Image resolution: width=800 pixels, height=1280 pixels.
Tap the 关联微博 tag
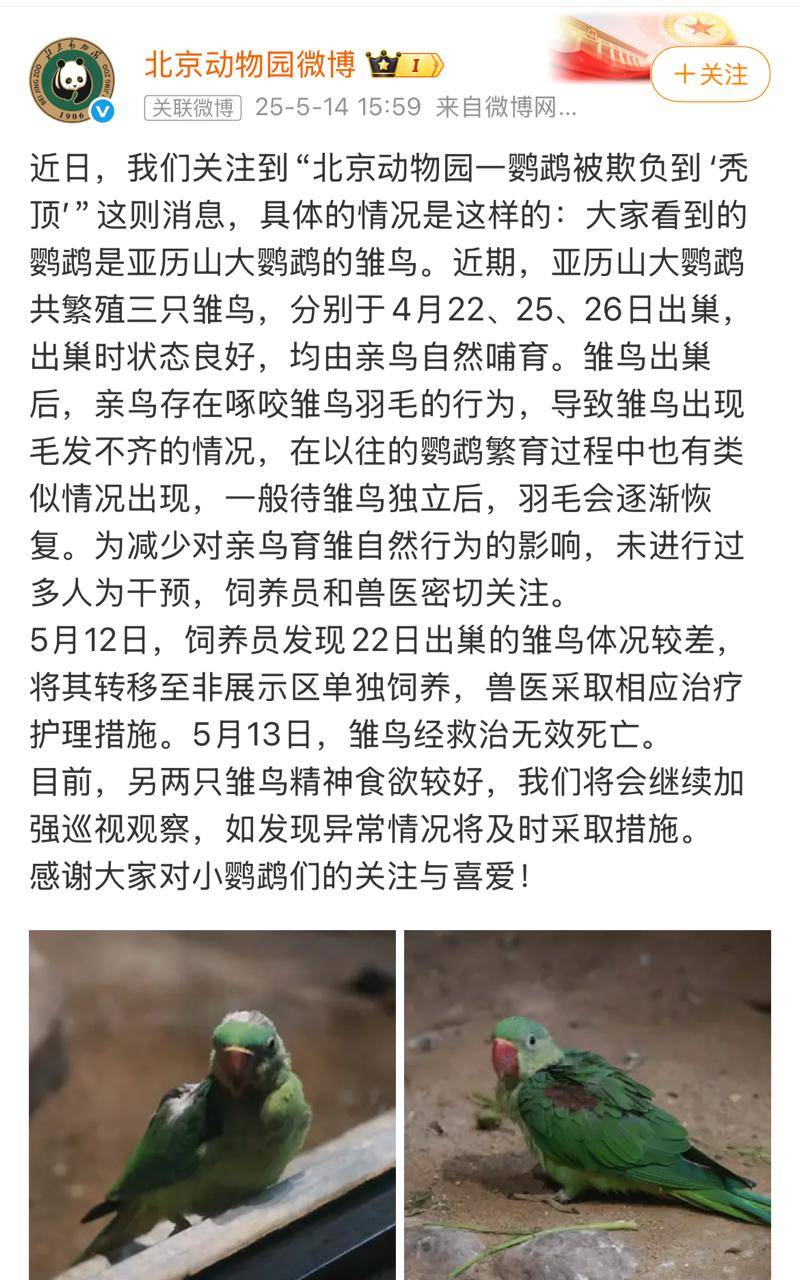[194, 107]
